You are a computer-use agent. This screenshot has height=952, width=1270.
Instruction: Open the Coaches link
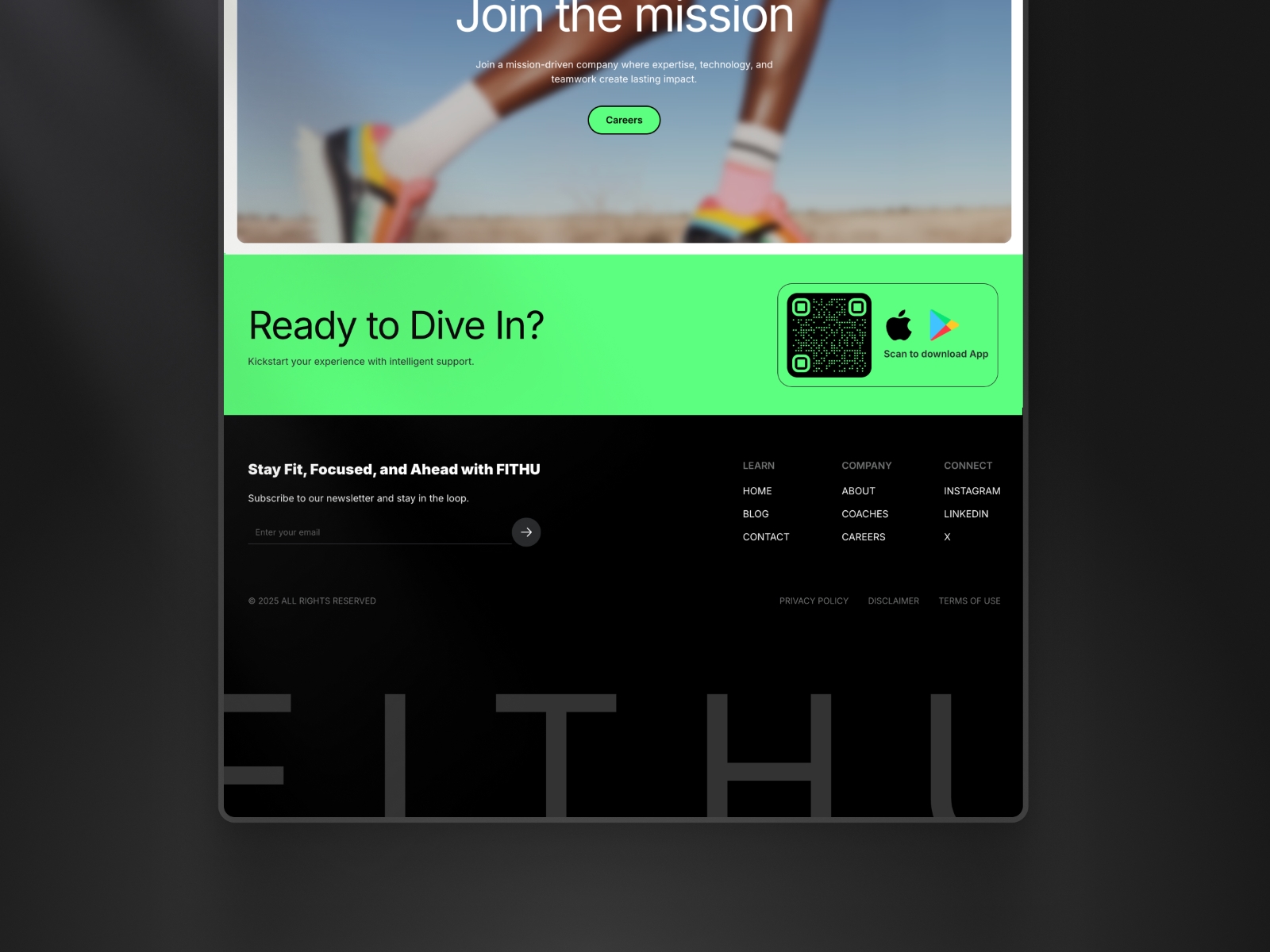[x=864, y=514]
